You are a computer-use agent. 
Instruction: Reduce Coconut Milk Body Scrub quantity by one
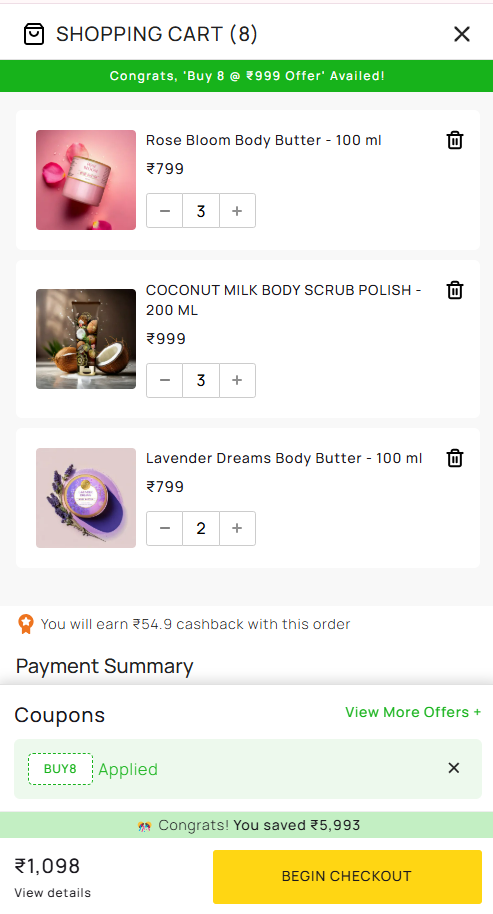click(x=164, y=380)
